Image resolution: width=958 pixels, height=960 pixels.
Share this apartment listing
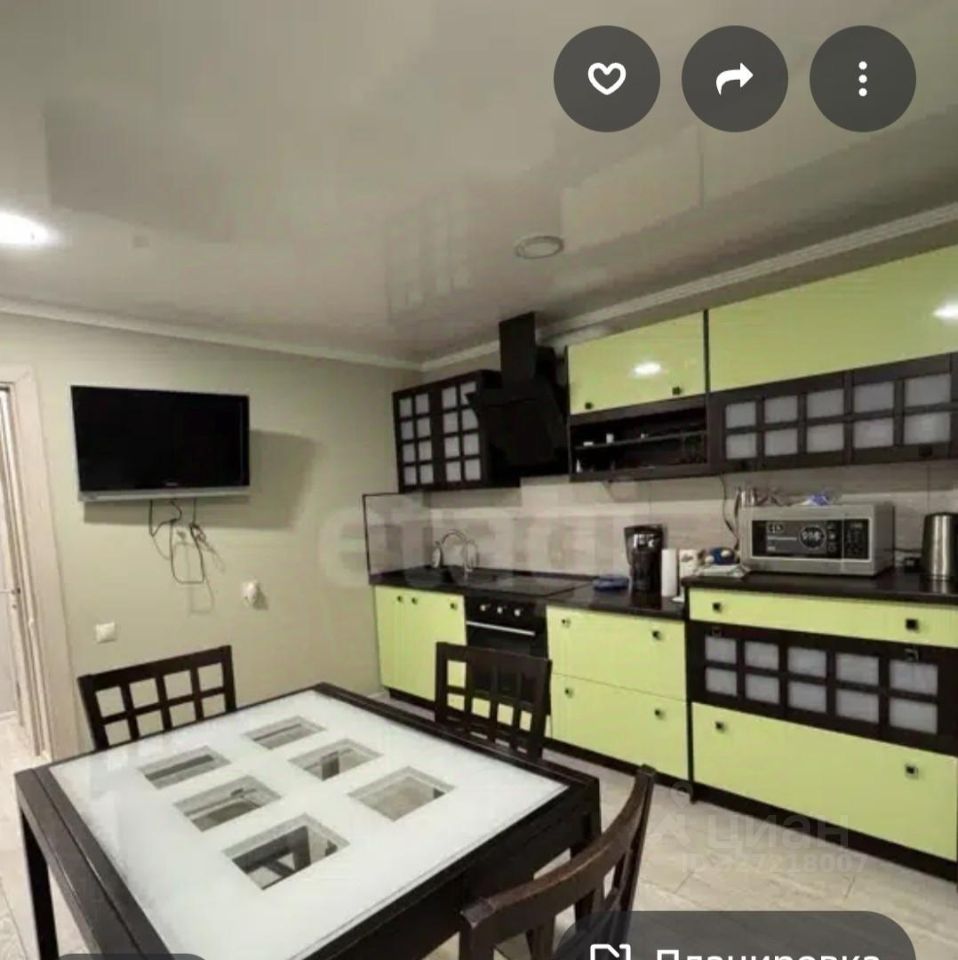pyautogui.click(x=734, y=79)
